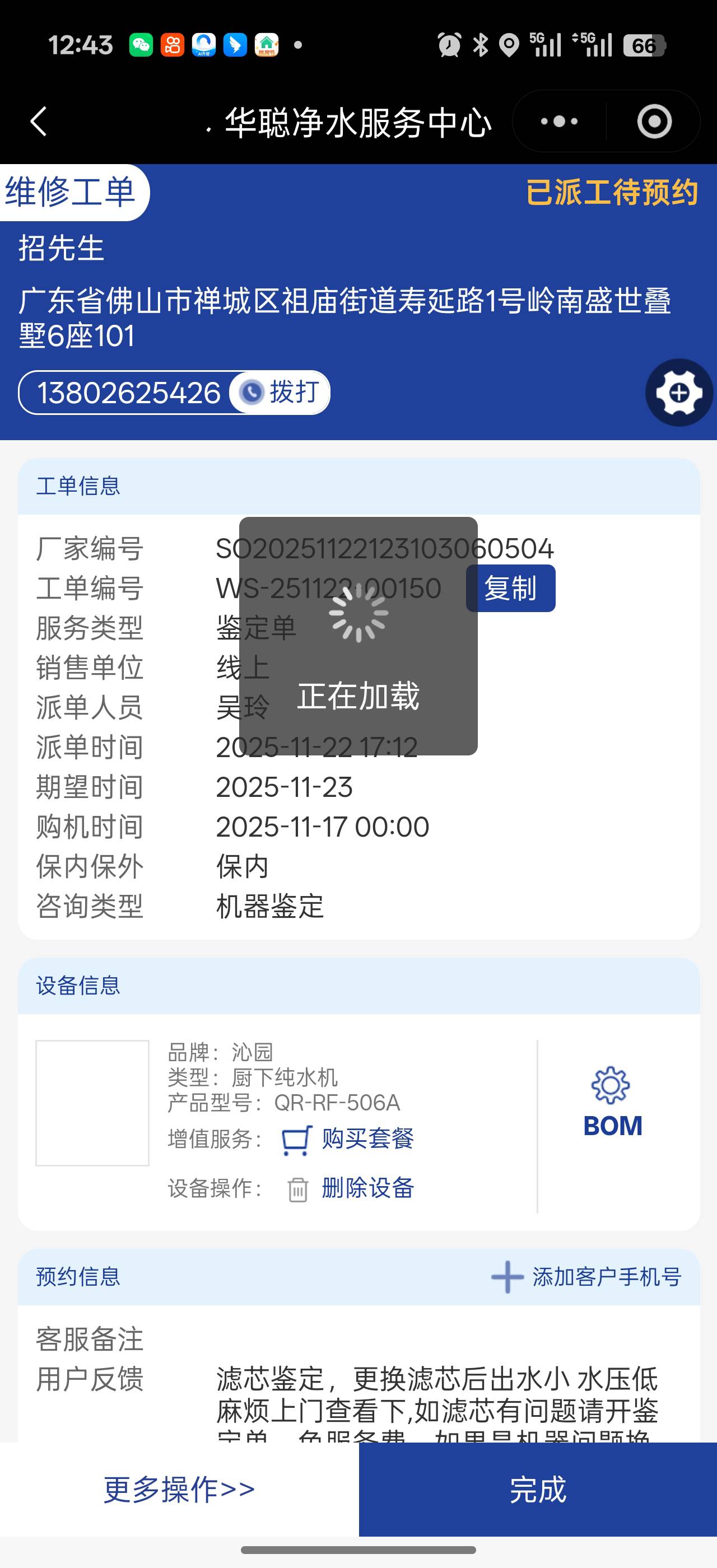Copy the work order number with 复制
Image resolution: width=717 pixels, height=1568 pixels.
pos(510,588)
